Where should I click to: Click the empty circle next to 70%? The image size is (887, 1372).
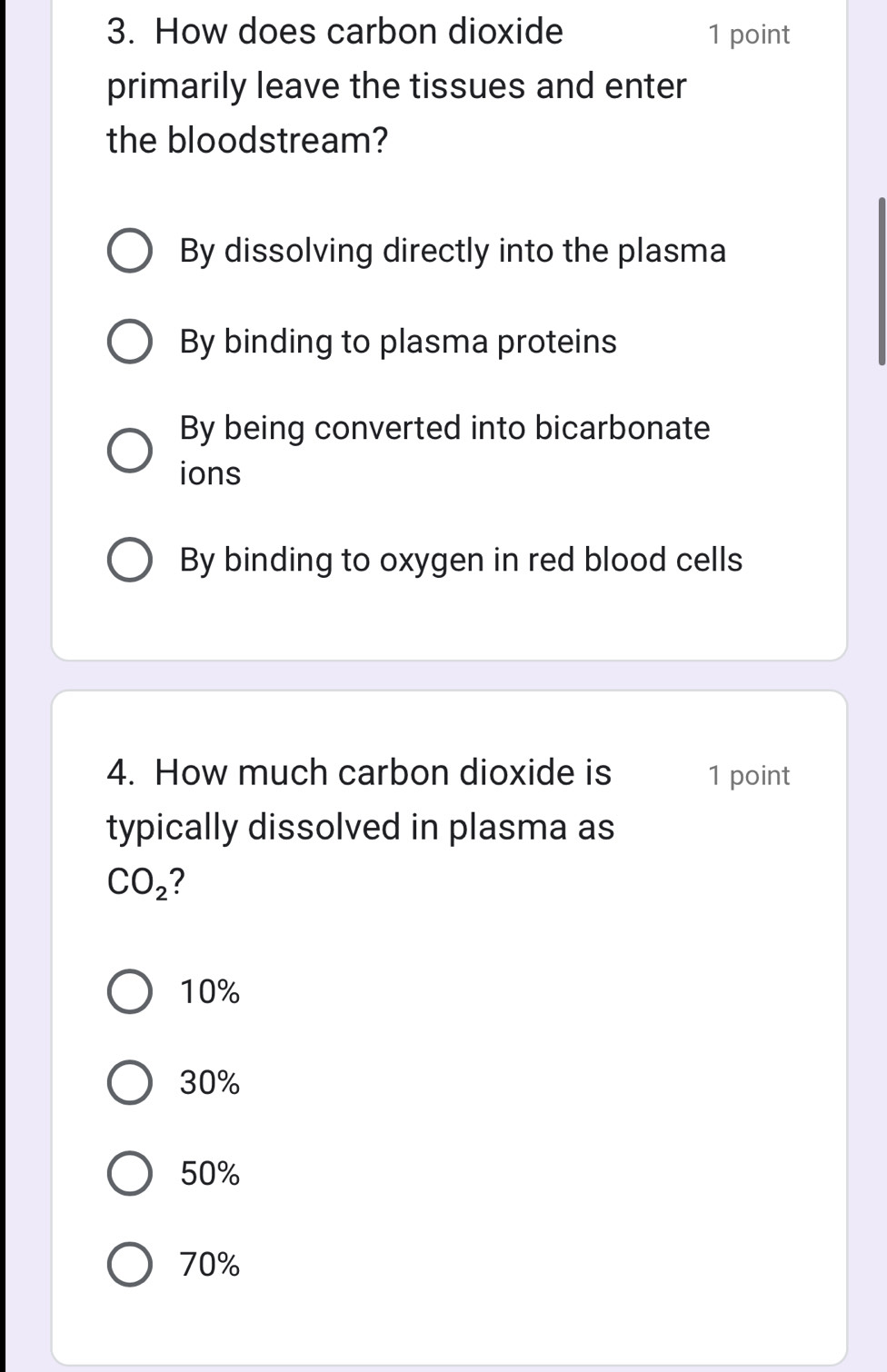128,1264
